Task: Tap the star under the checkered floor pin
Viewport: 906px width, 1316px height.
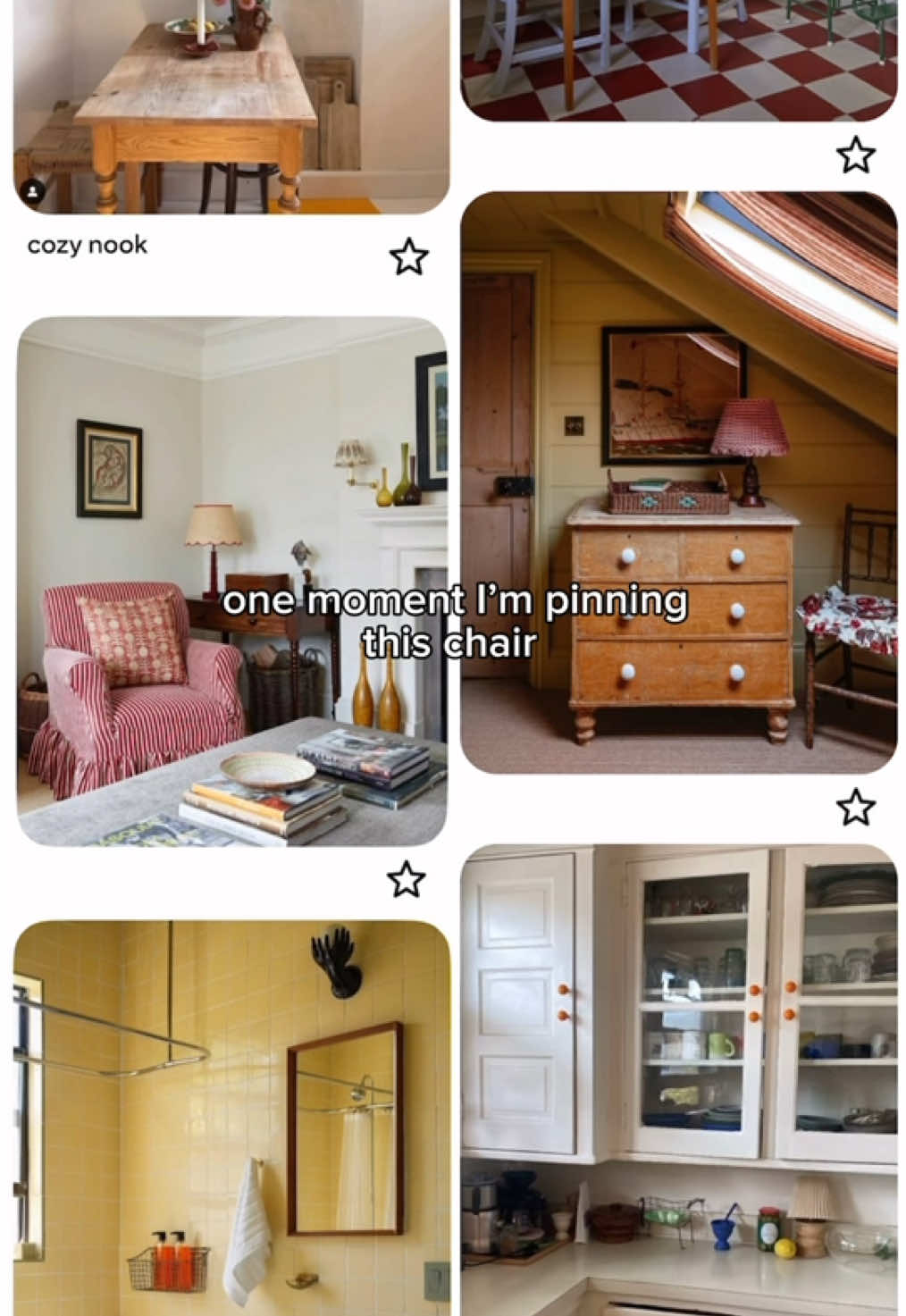Action: (856, 155)
